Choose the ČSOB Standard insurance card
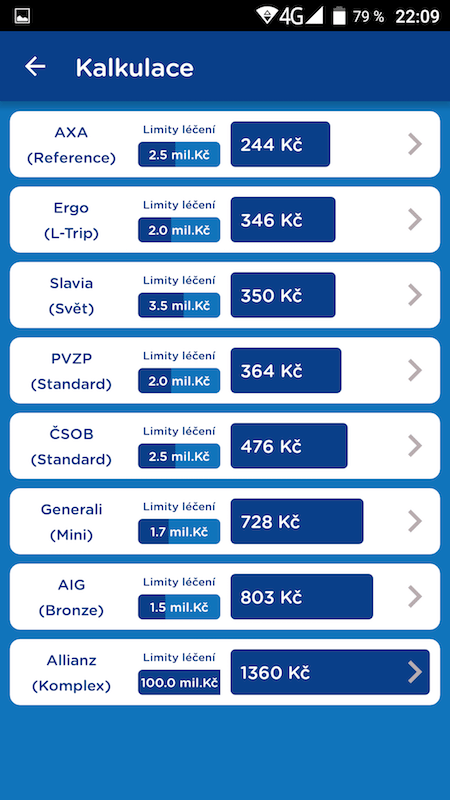The image size is (450, 800). 225,446
